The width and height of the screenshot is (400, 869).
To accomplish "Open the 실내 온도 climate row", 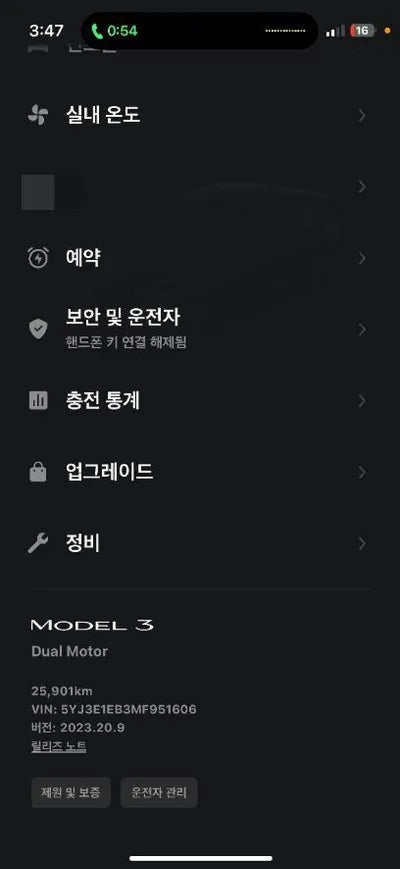I will pos(200,116).
